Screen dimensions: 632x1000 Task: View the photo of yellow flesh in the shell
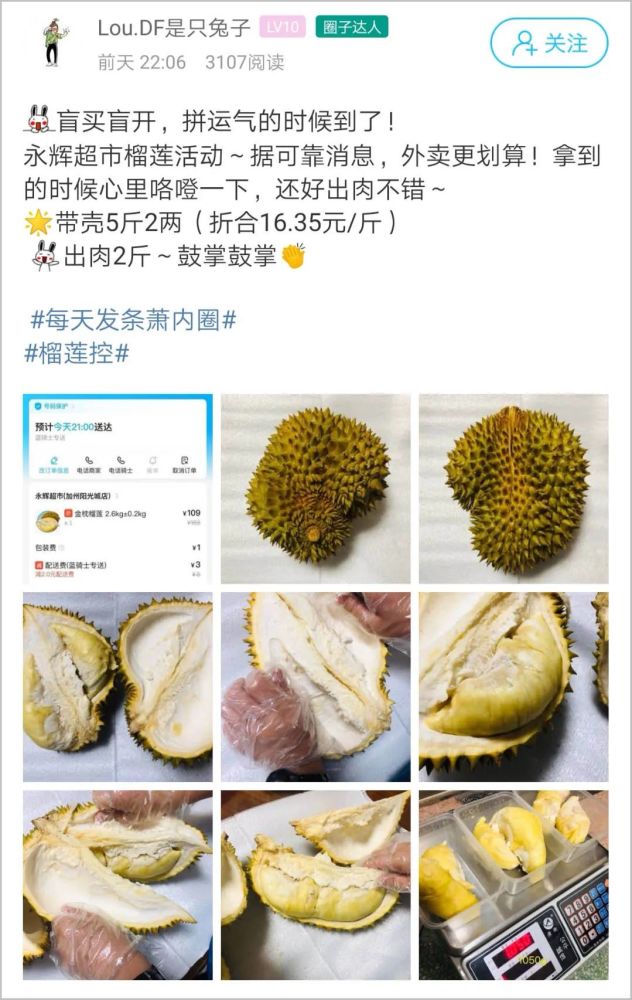point(513,686)
